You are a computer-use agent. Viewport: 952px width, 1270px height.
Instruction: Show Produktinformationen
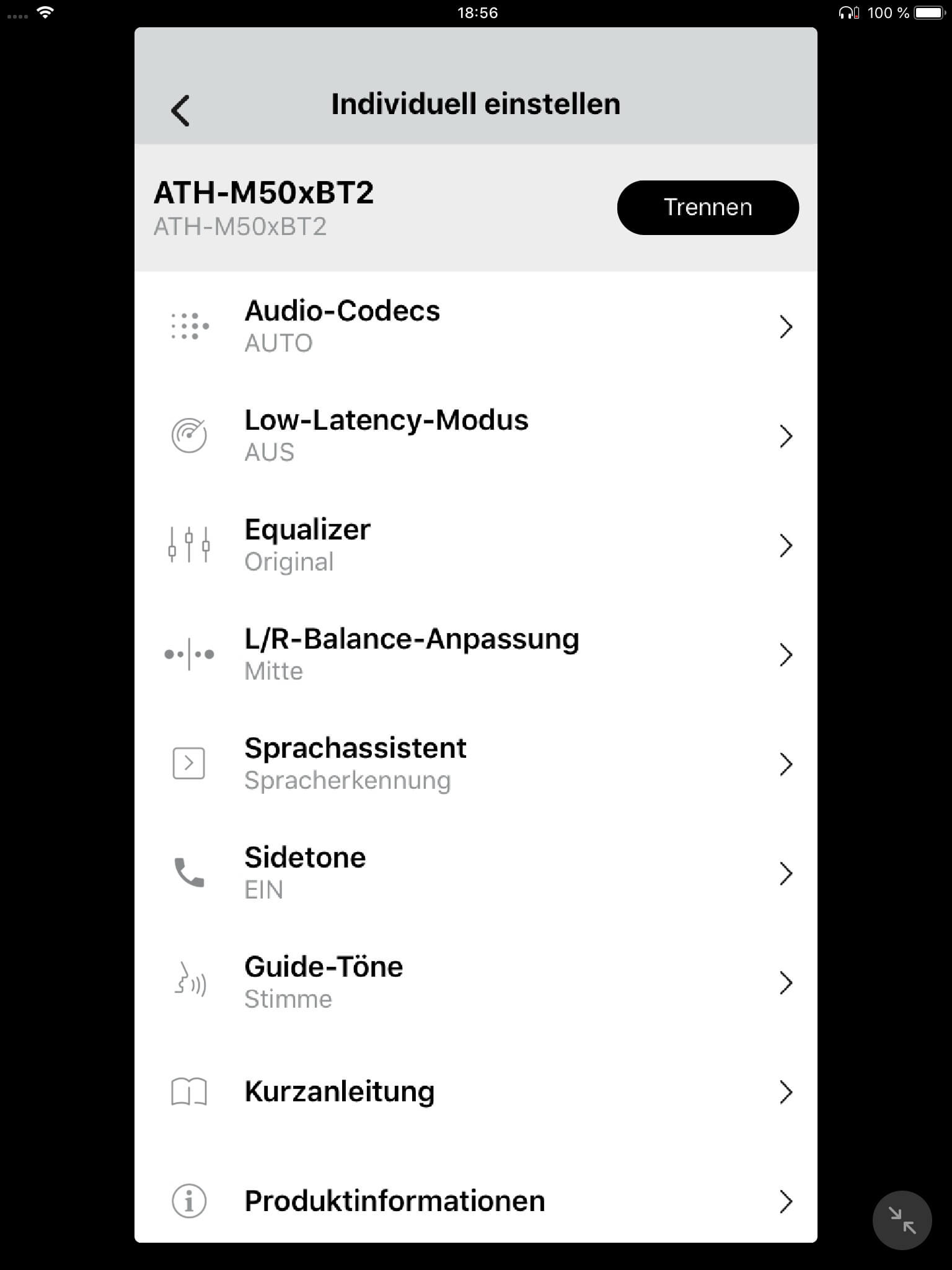point(475,1201)
